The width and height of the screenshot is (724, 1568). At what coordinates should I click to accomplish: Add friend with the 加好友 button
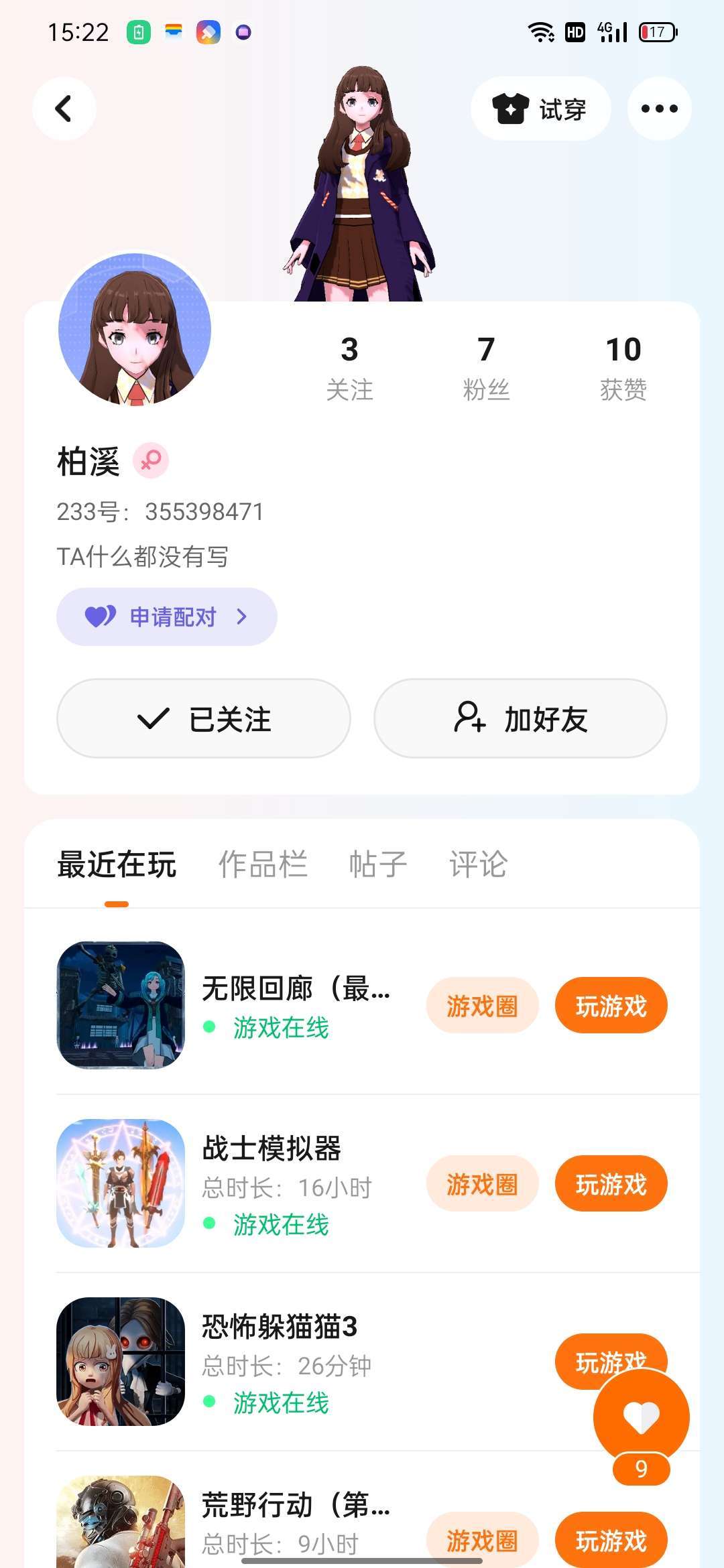(x=520, y=718)
